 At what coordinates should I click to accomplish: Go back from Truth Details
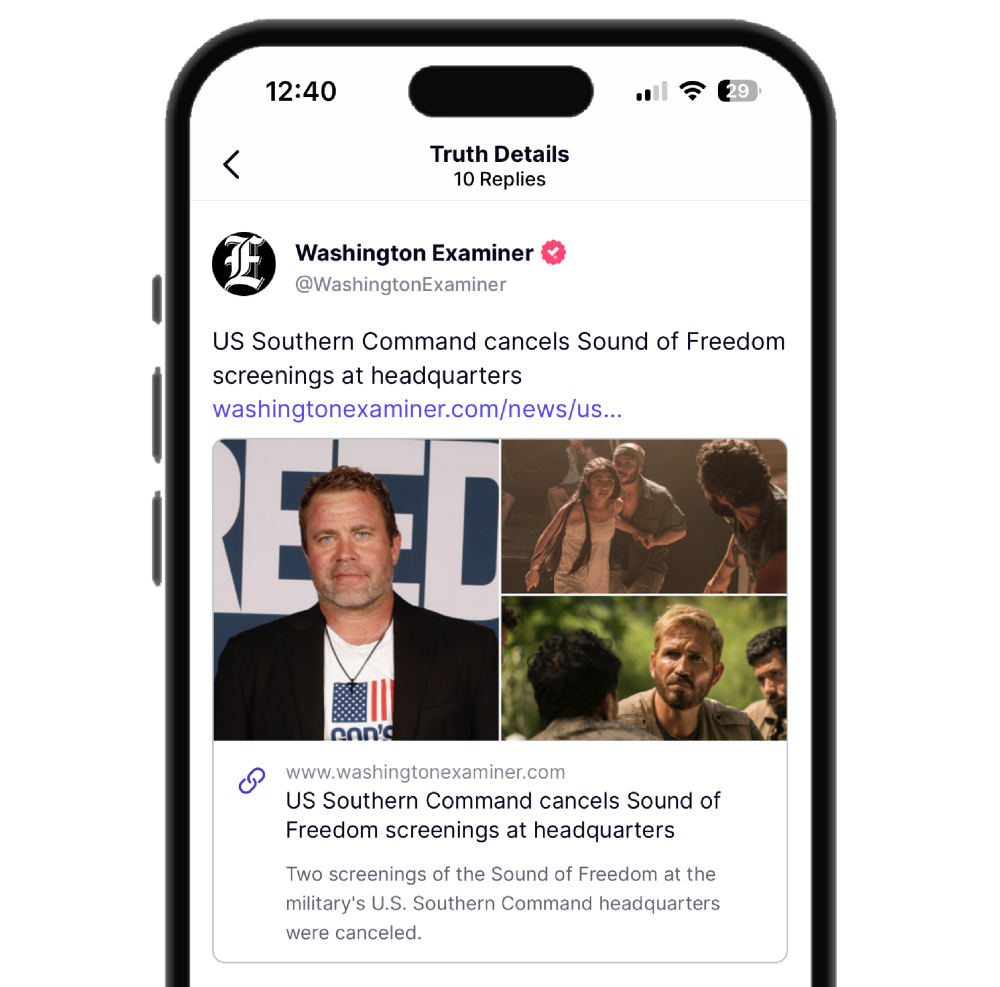click(231, 165)
